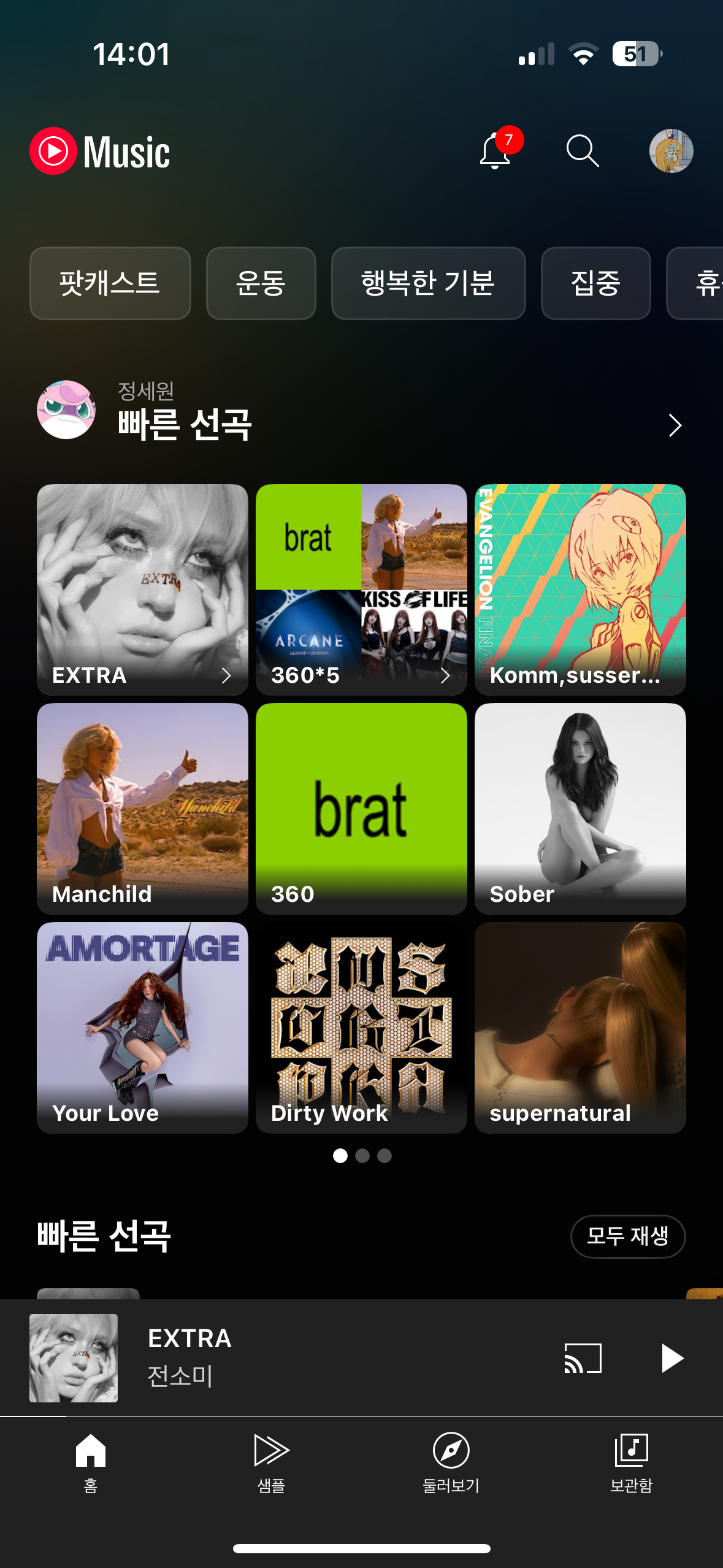Select the 집중 chip
Image resolution: width=723 pixels, height=1568 pixels.
pyautogui.click(x=595, y=283)
